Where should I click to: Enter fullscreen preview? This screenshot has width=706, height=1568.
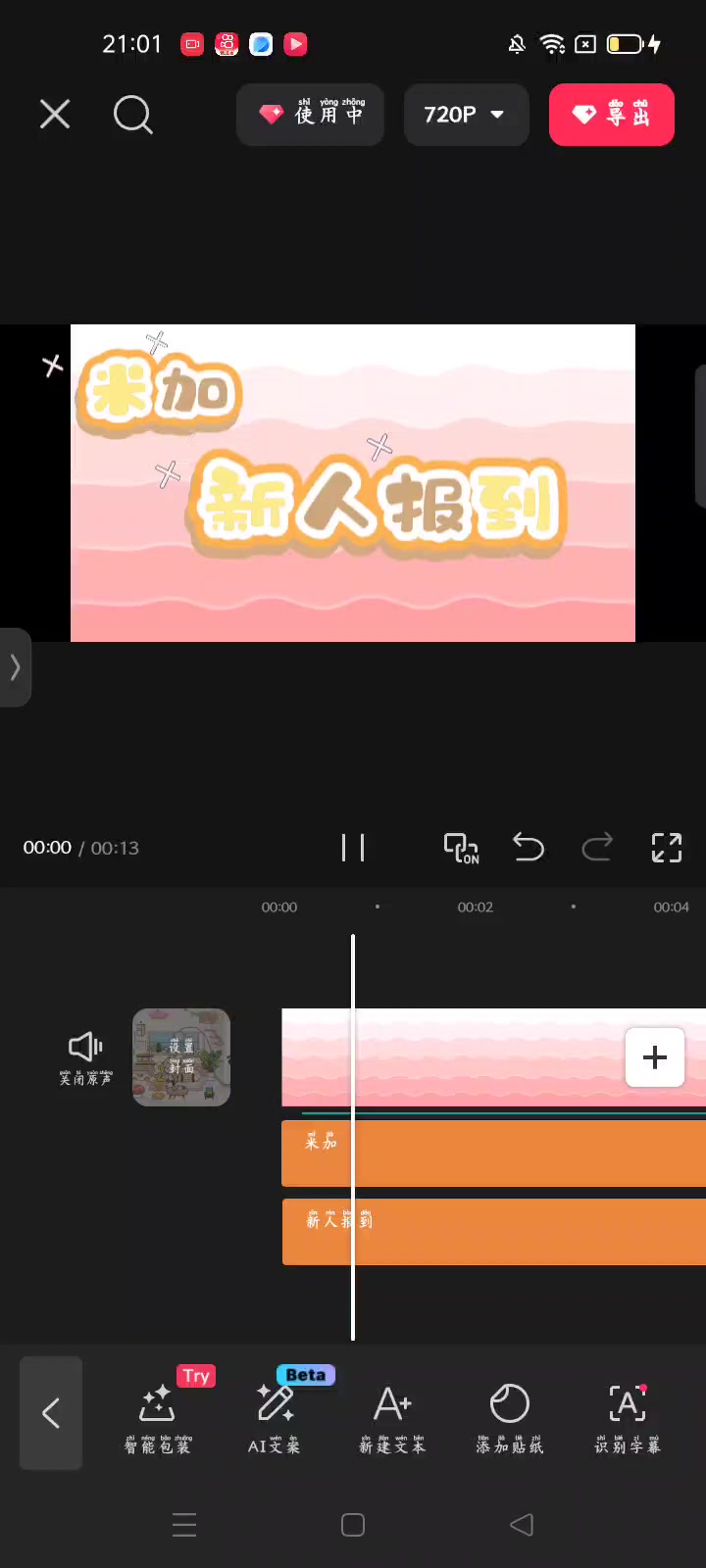[x=667, y=848]
